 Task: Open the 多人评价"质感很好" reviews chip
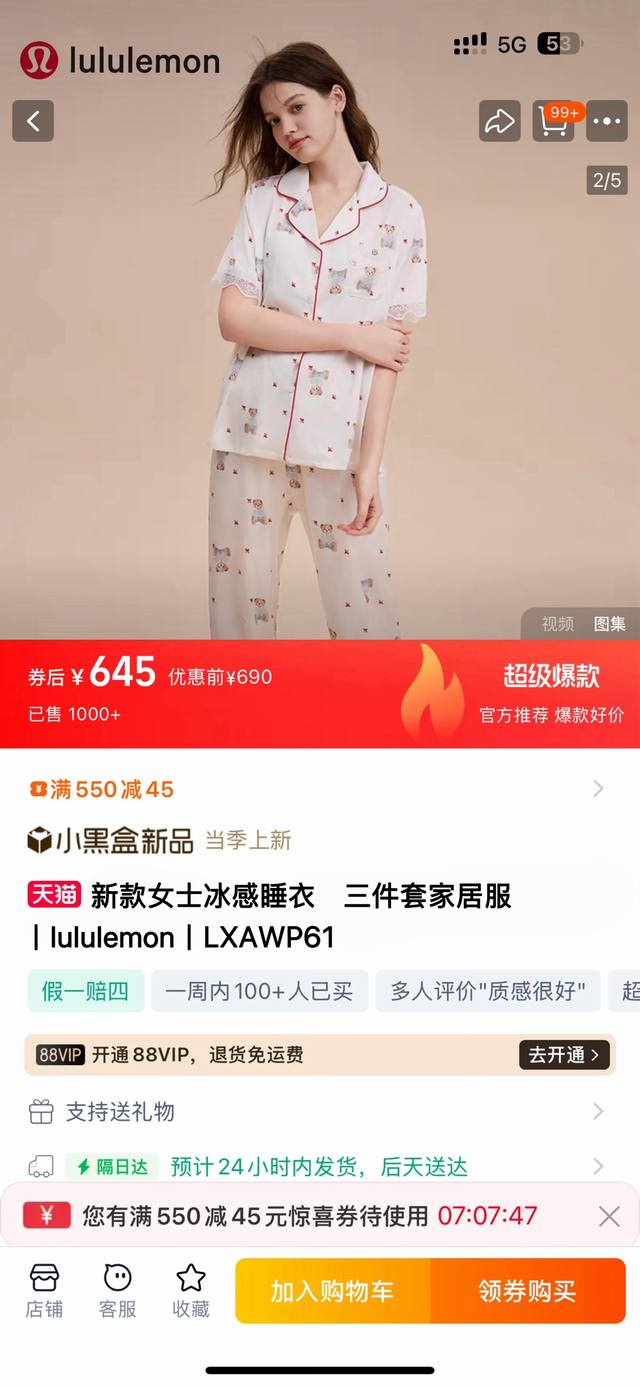(x=488, y=991)
